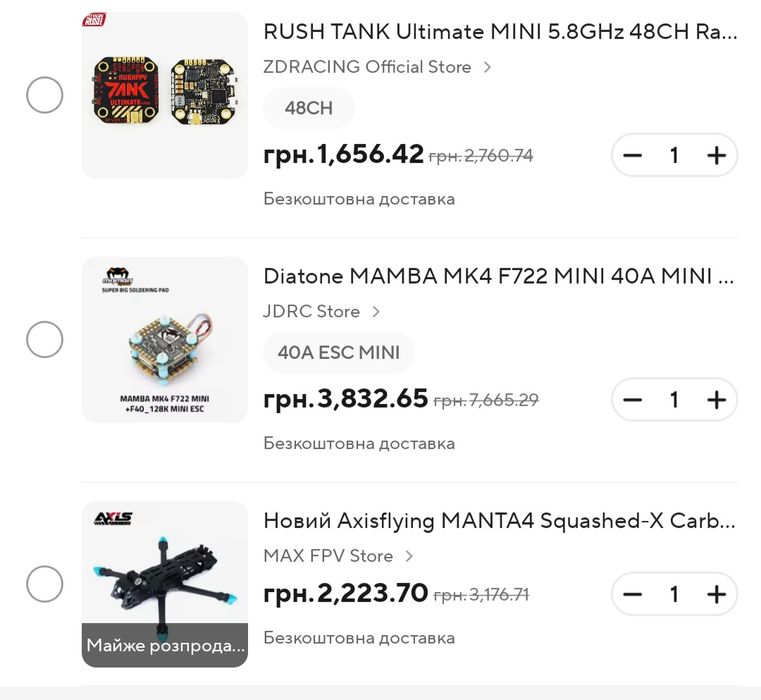The width and height of the screenshot is (761, 700).
Task: Decrease Axisflying MANTA4 quantity
Action: pyautogui.click(x=632, y=594)
